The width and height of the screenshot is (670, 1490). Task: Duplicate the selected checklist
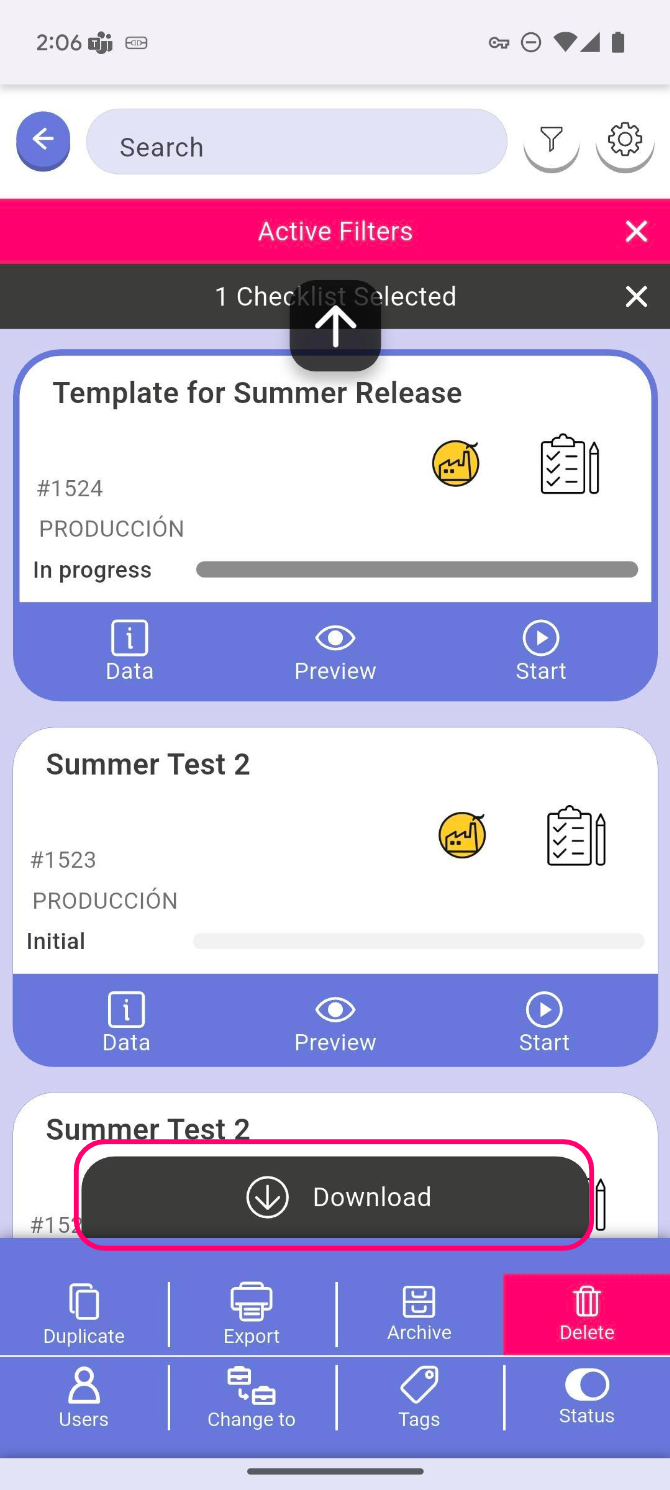tap(84, 1314)
